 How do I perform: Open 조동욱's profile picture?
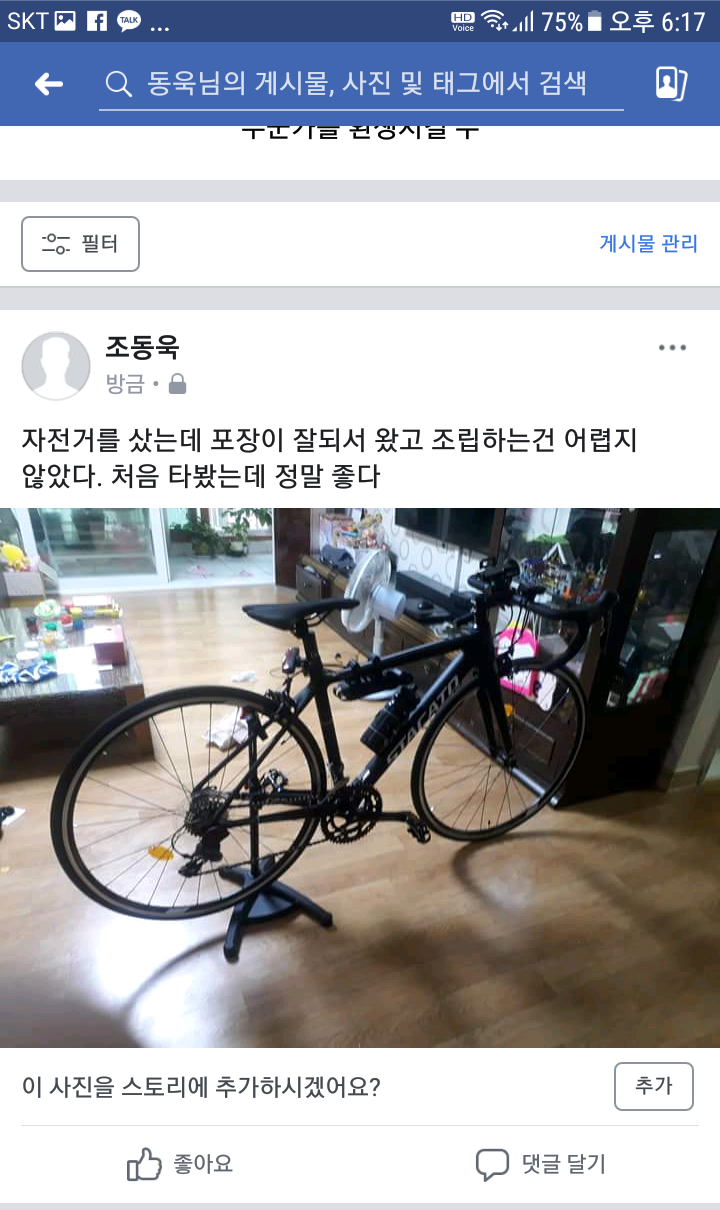click(x=56, y=366)
